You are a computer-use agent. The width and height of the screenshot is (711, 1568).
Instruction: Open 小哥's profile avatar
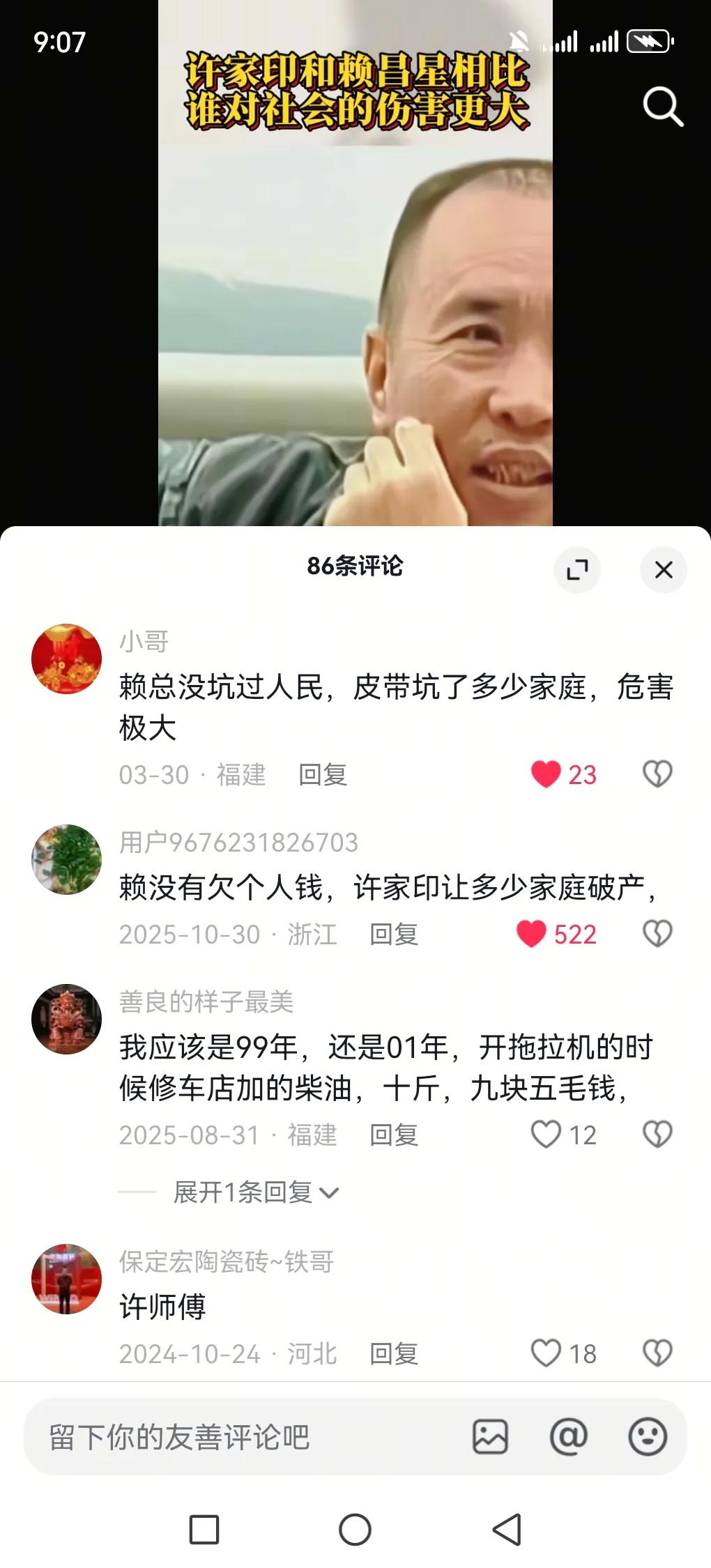(66, 656)
